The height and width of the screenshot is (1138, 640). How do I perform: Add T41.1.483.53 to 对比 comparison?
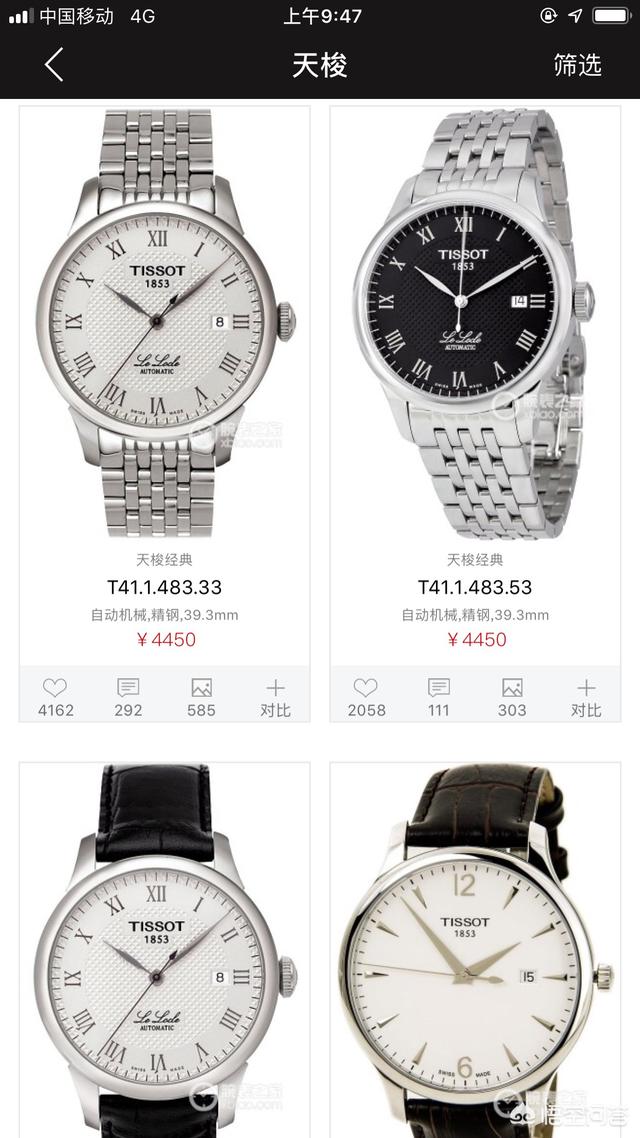[586, 696]
